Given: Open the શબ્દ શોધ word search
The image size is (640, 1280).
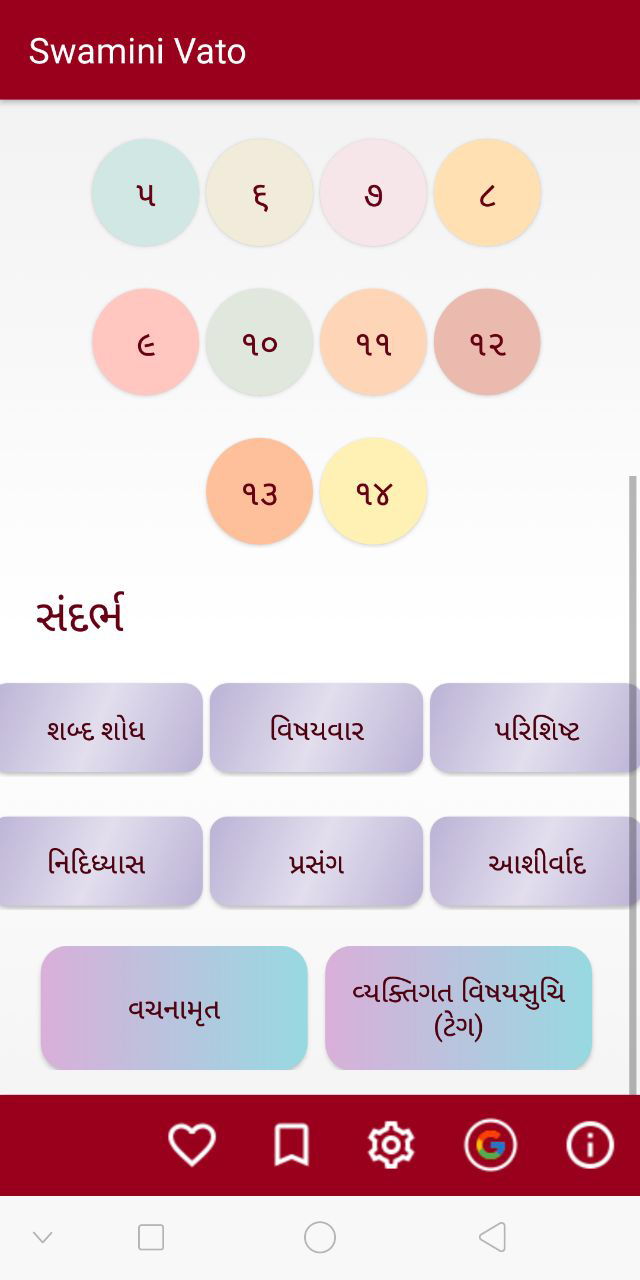Looking at the screenshot, I should (99, 728).
